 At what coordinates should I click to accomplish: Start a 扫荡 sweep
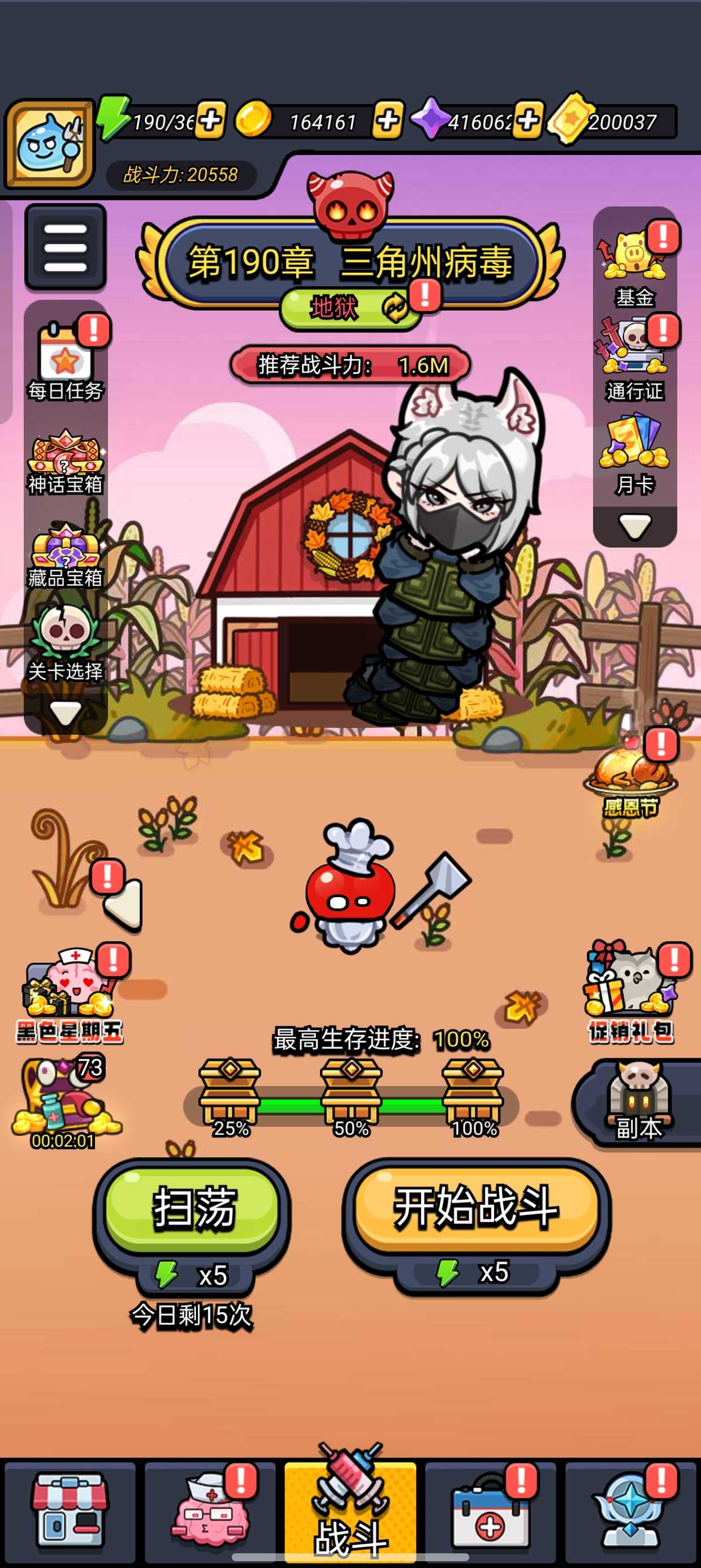coord(192,1208)
